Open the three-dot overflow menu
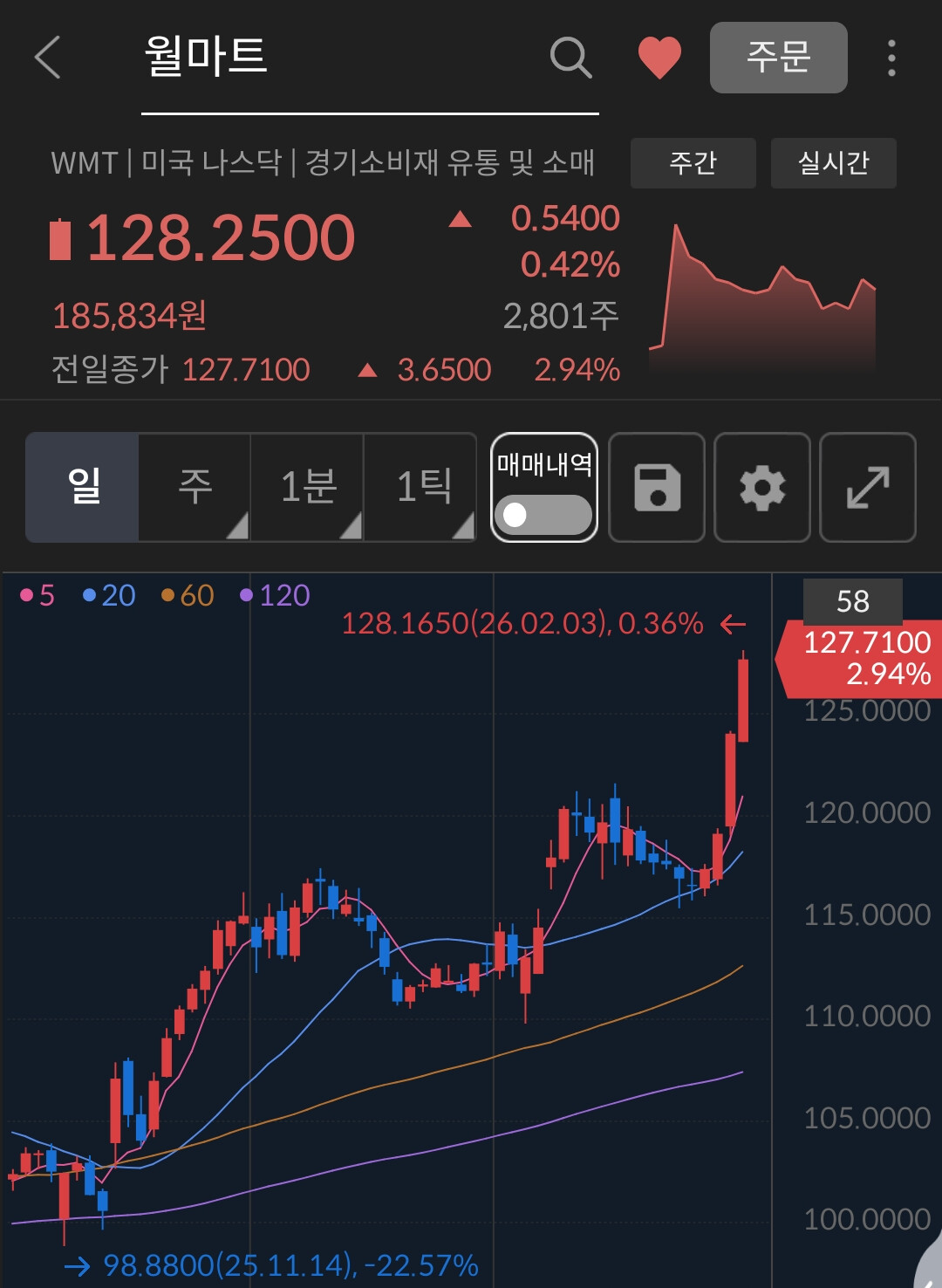The width and height of the screenshot is (942, 1288). point(891,58)
